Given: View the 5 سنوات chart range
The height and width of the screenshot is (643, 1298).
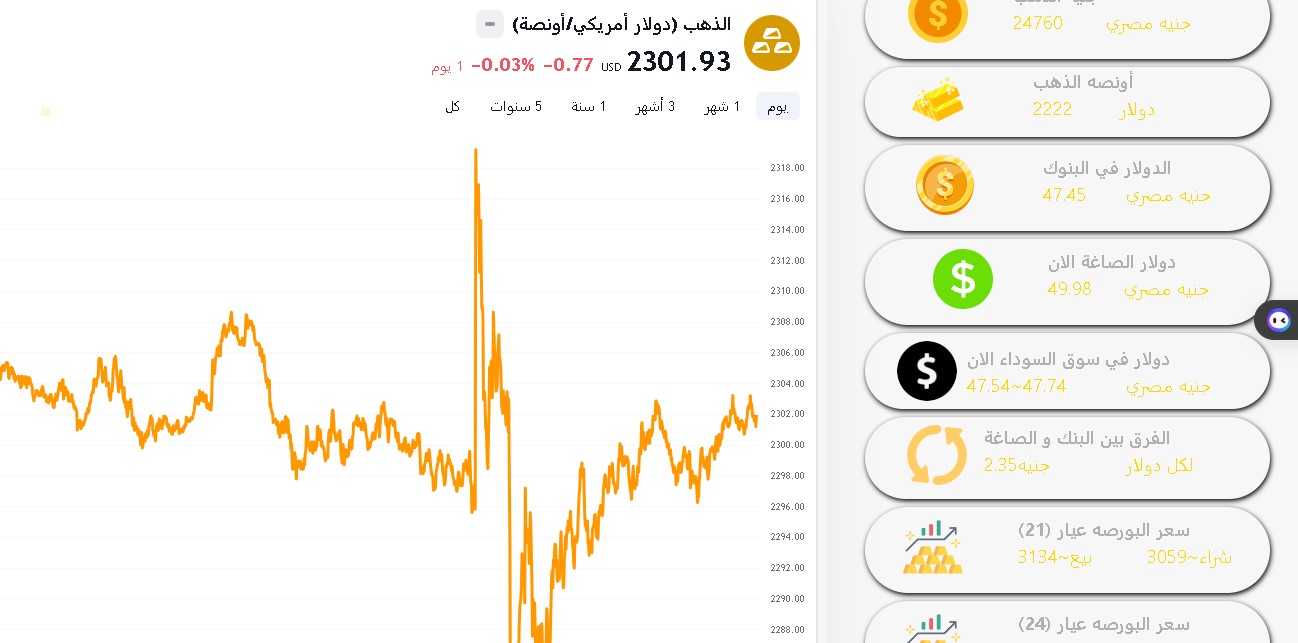Looking at the screenshot, I should pyautogui.click(x=516, y=107).
